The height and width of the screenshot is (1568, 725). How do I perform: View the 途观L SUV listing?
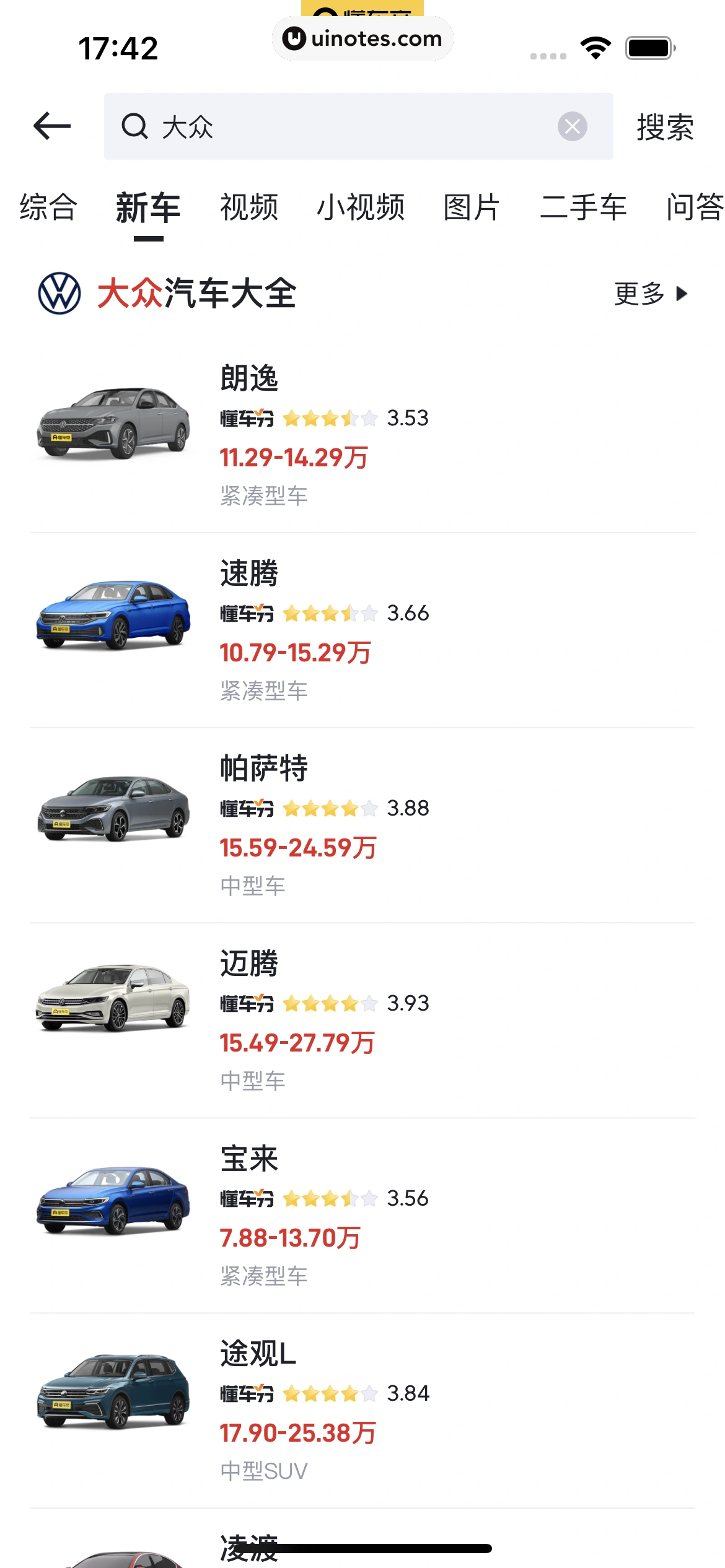point(362,1410)
